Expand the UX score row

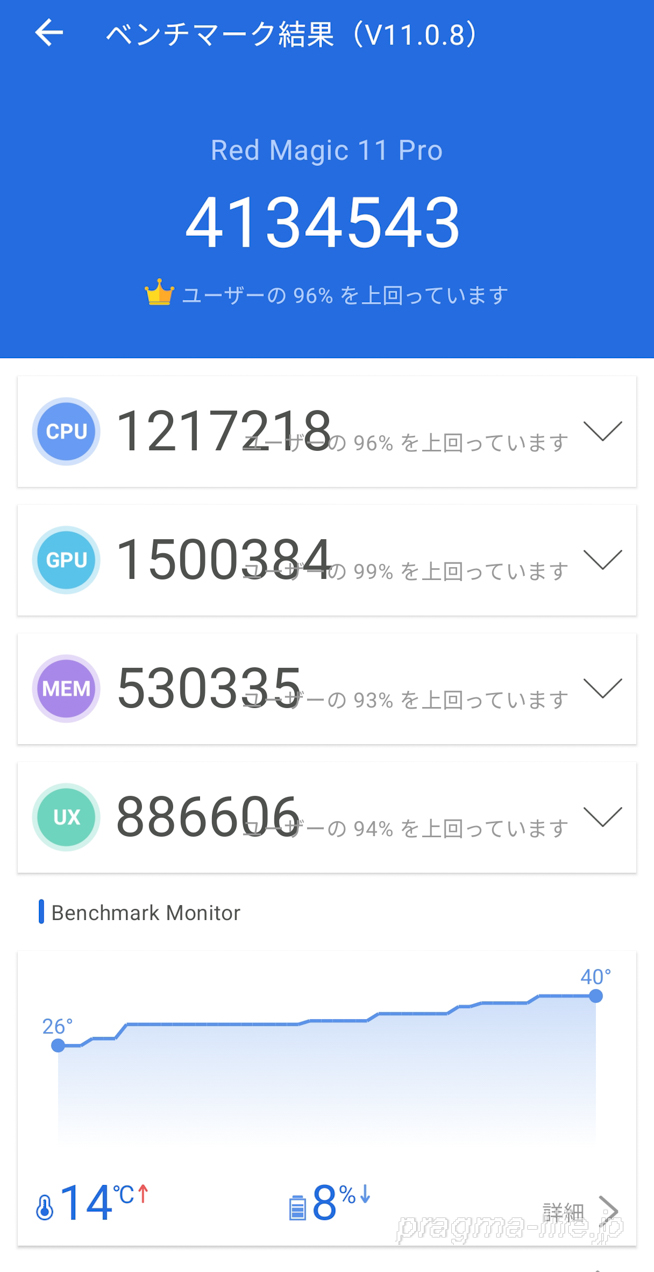pyautogui.click(x=602, y=817)
